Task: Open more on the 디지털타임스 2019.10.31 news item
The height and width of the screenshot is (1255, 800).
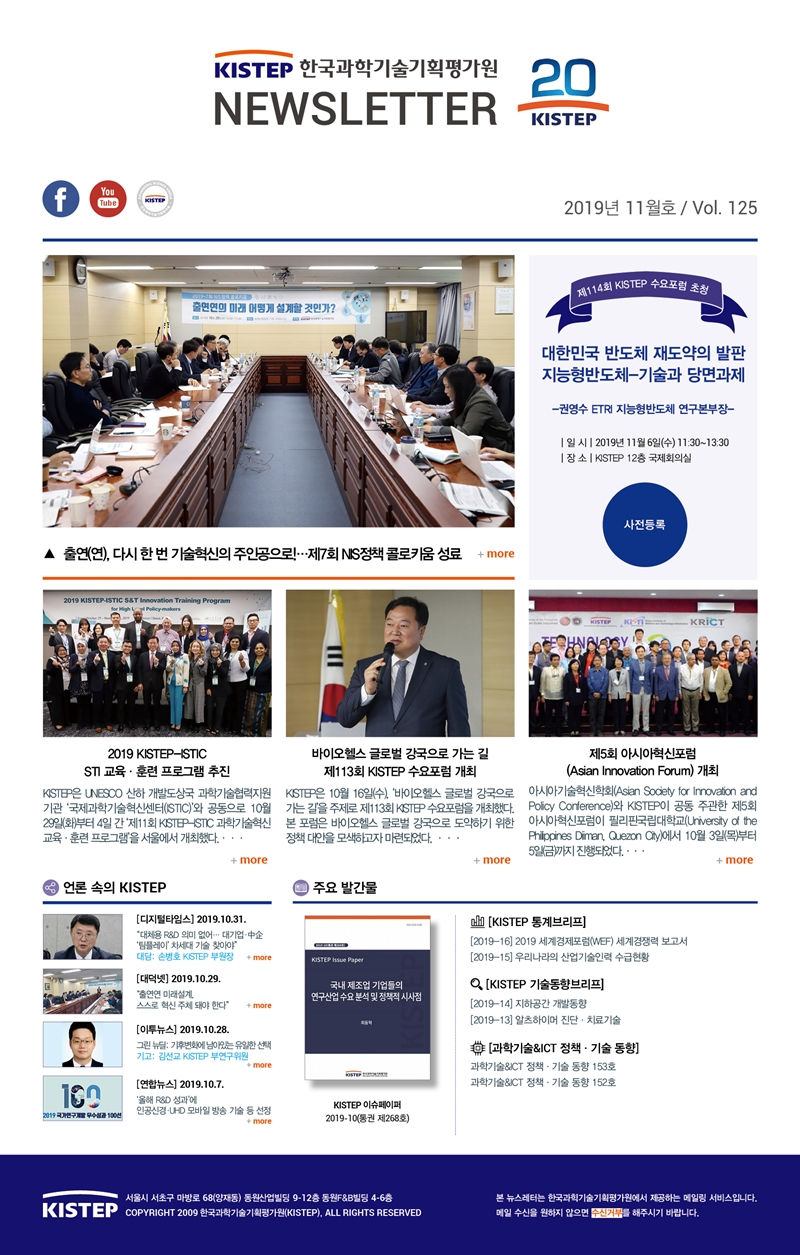Action: click(259, 957)
